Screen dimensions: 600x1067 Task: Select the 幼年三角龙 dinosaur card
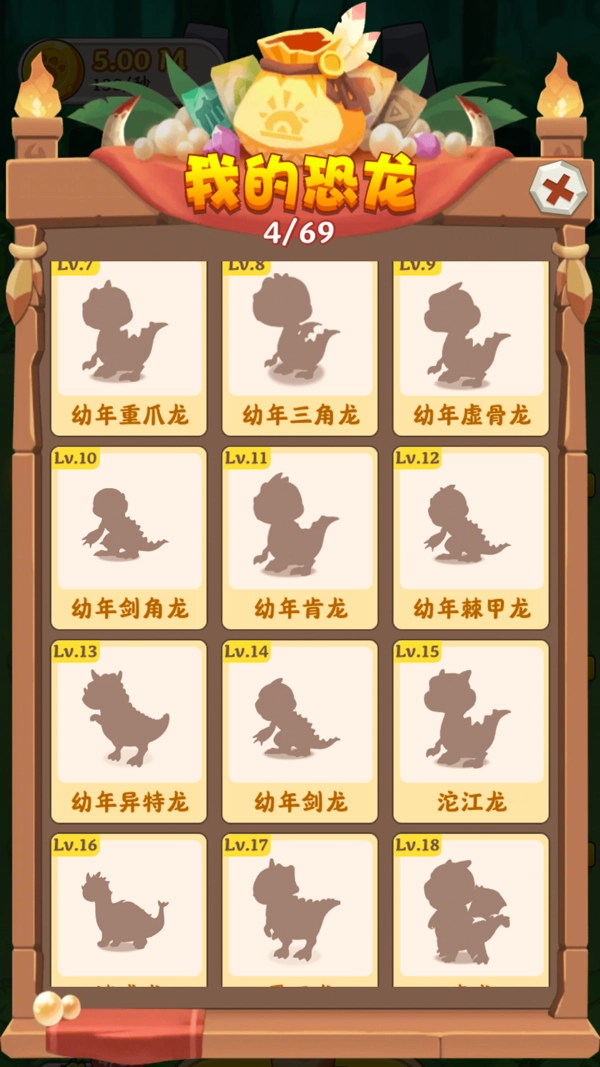tap(300, 345)
